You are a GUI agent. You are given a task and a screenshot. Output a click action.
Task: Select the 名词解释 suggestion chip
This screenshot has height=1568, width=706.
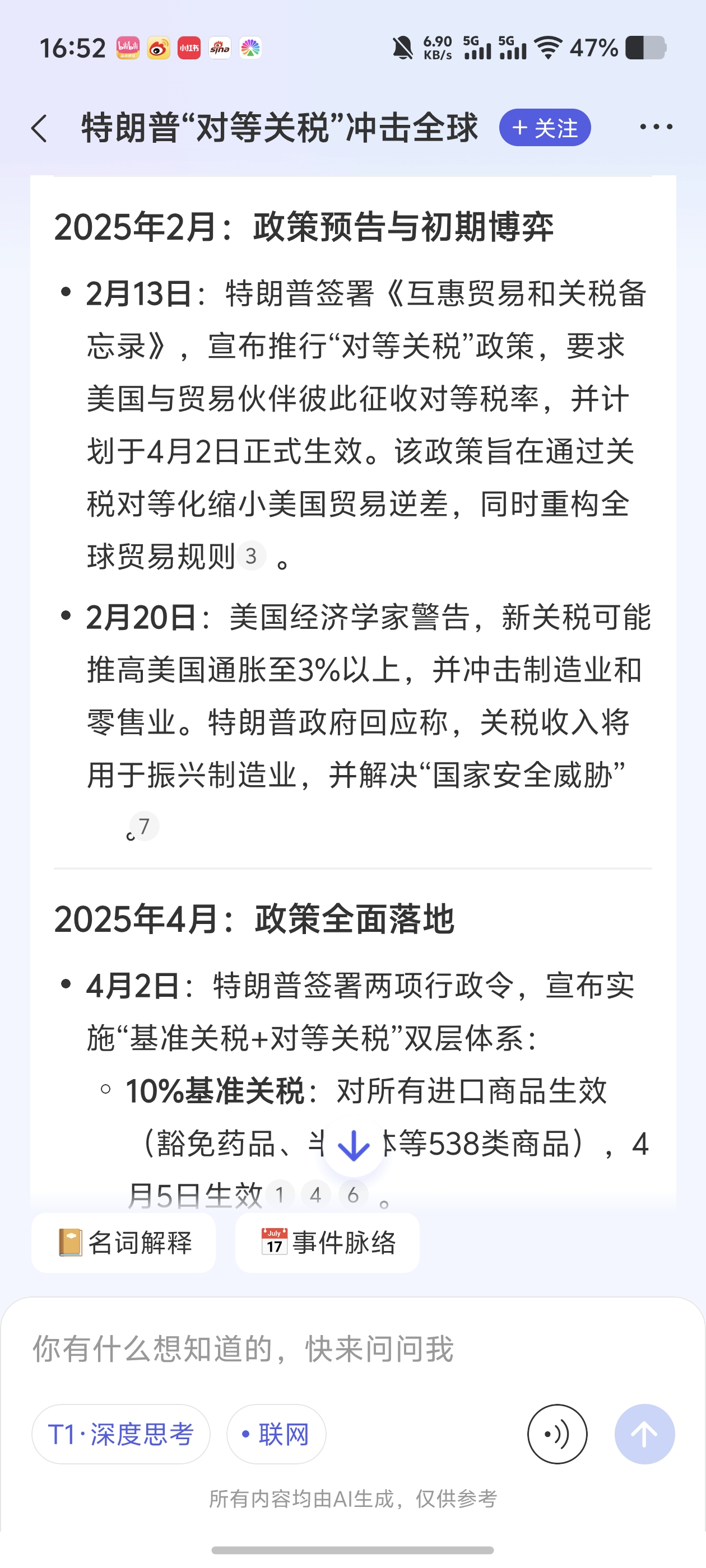[124, 1242]
